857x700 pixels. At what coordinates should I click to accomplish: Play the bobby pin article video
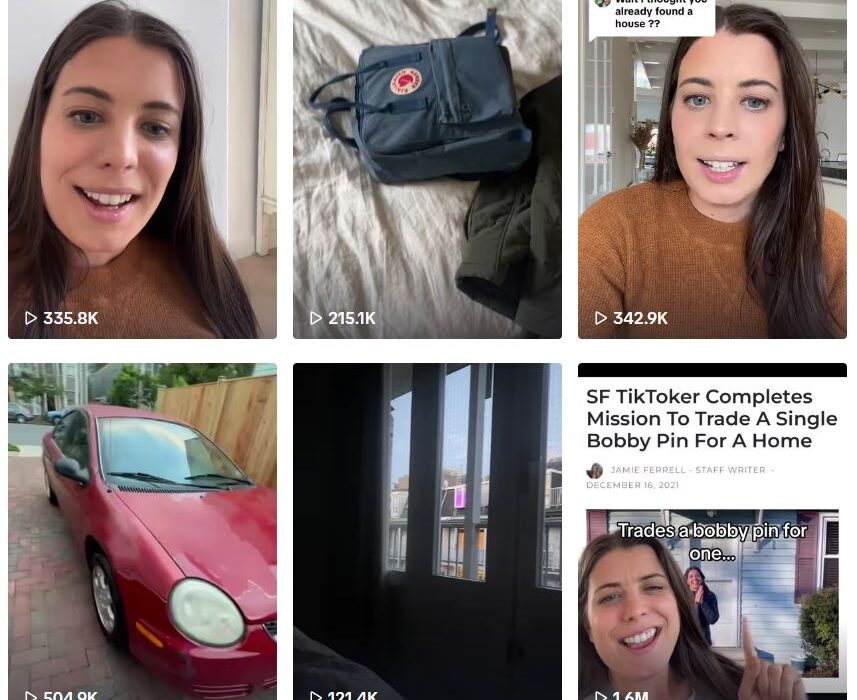coord(712,530)
